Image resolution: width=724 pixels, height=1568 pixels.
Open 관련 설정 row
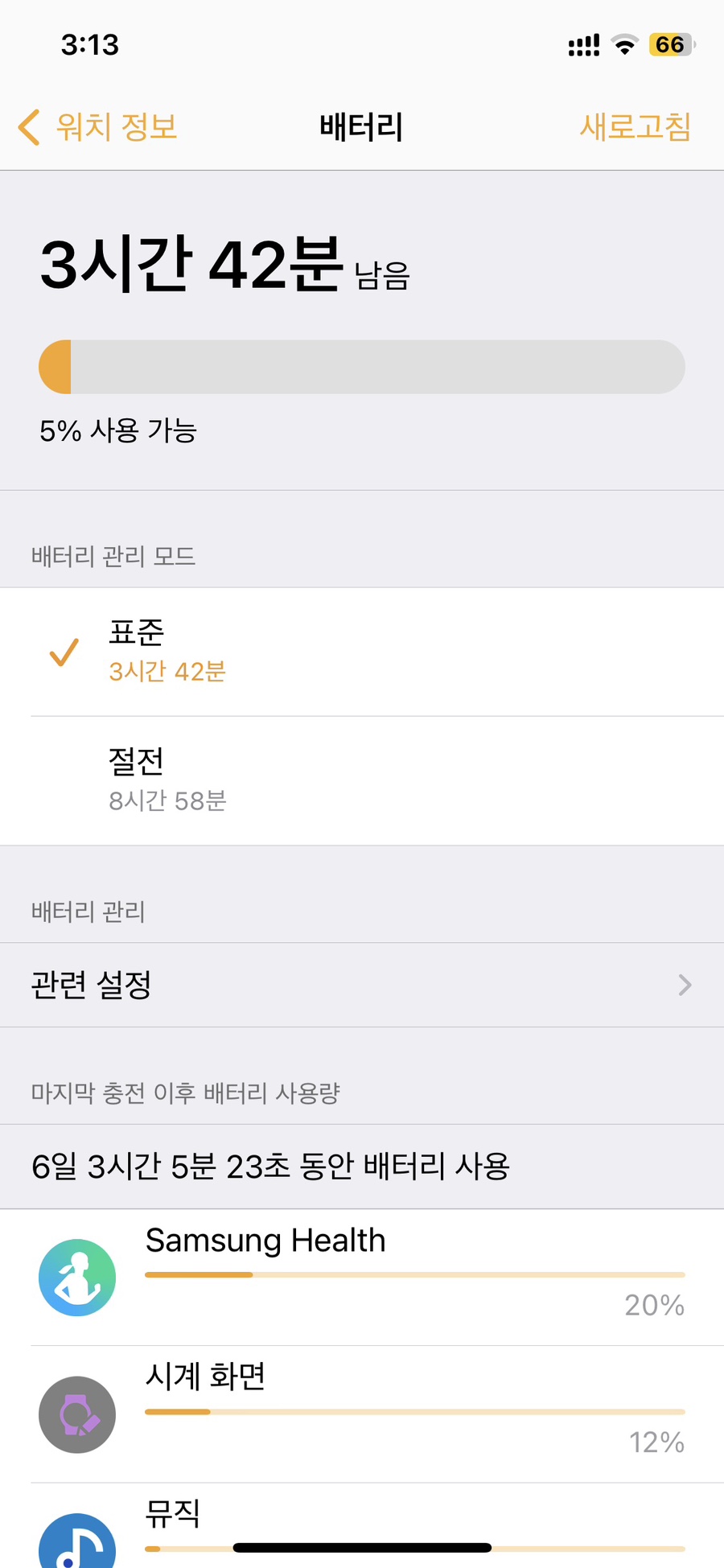(362, 985)
